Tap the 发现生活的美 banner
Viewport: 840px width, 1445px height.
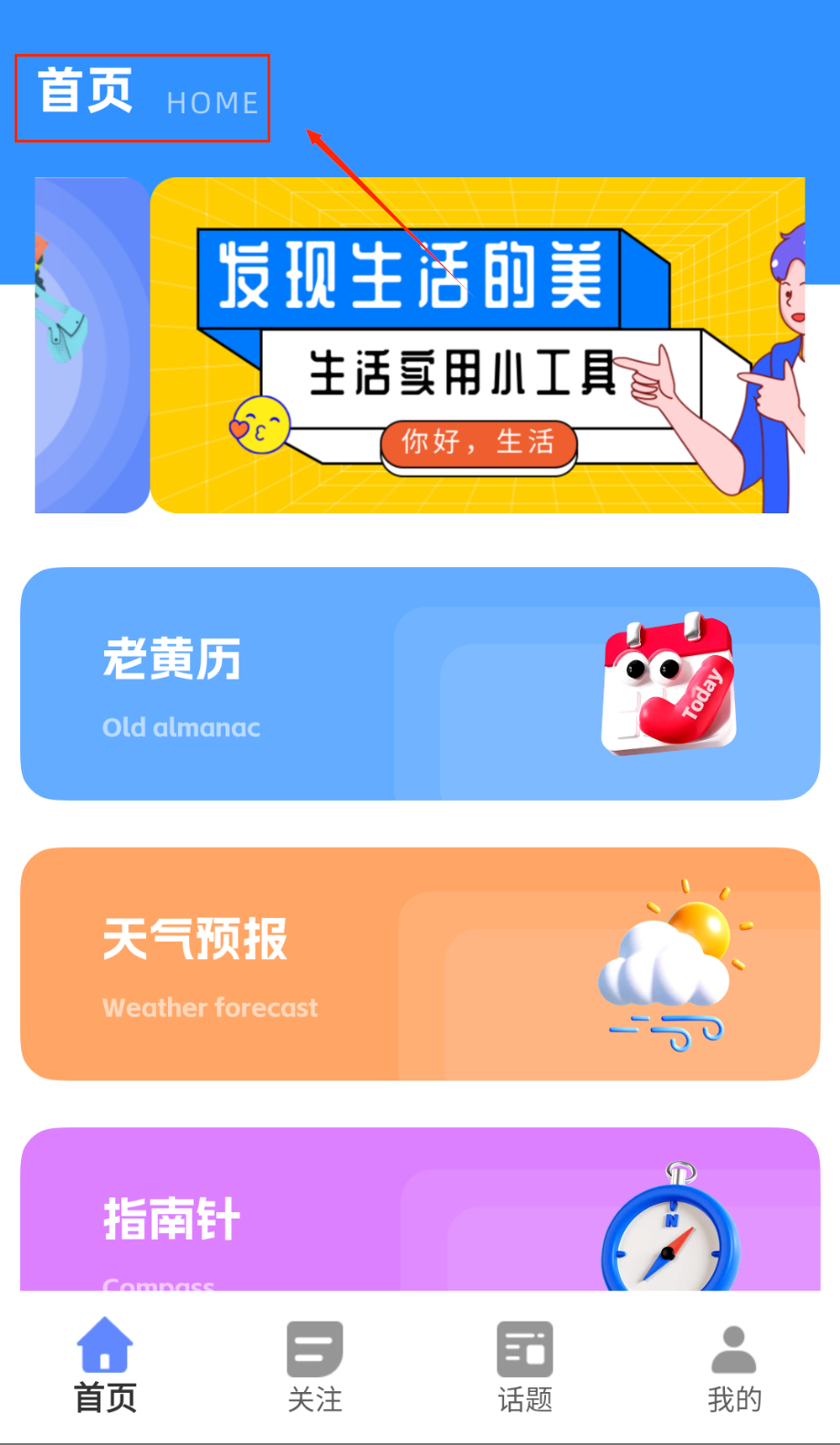pos(477,345)
